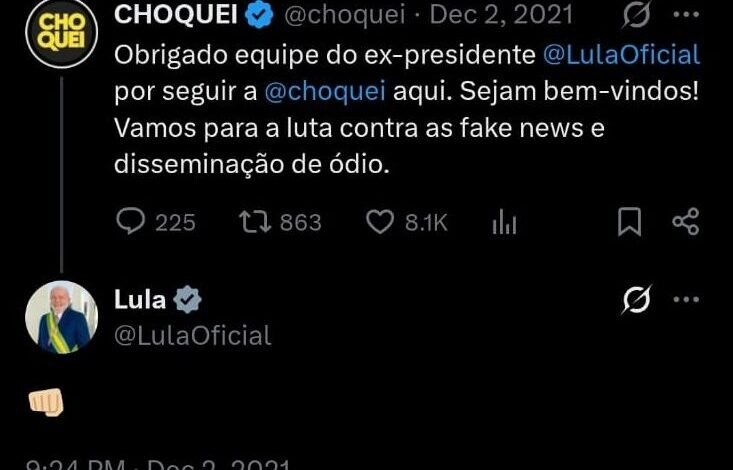This screenshot has height=470, width=733.
Task: Share CHOQUEI's post
Action: point(685,222)
